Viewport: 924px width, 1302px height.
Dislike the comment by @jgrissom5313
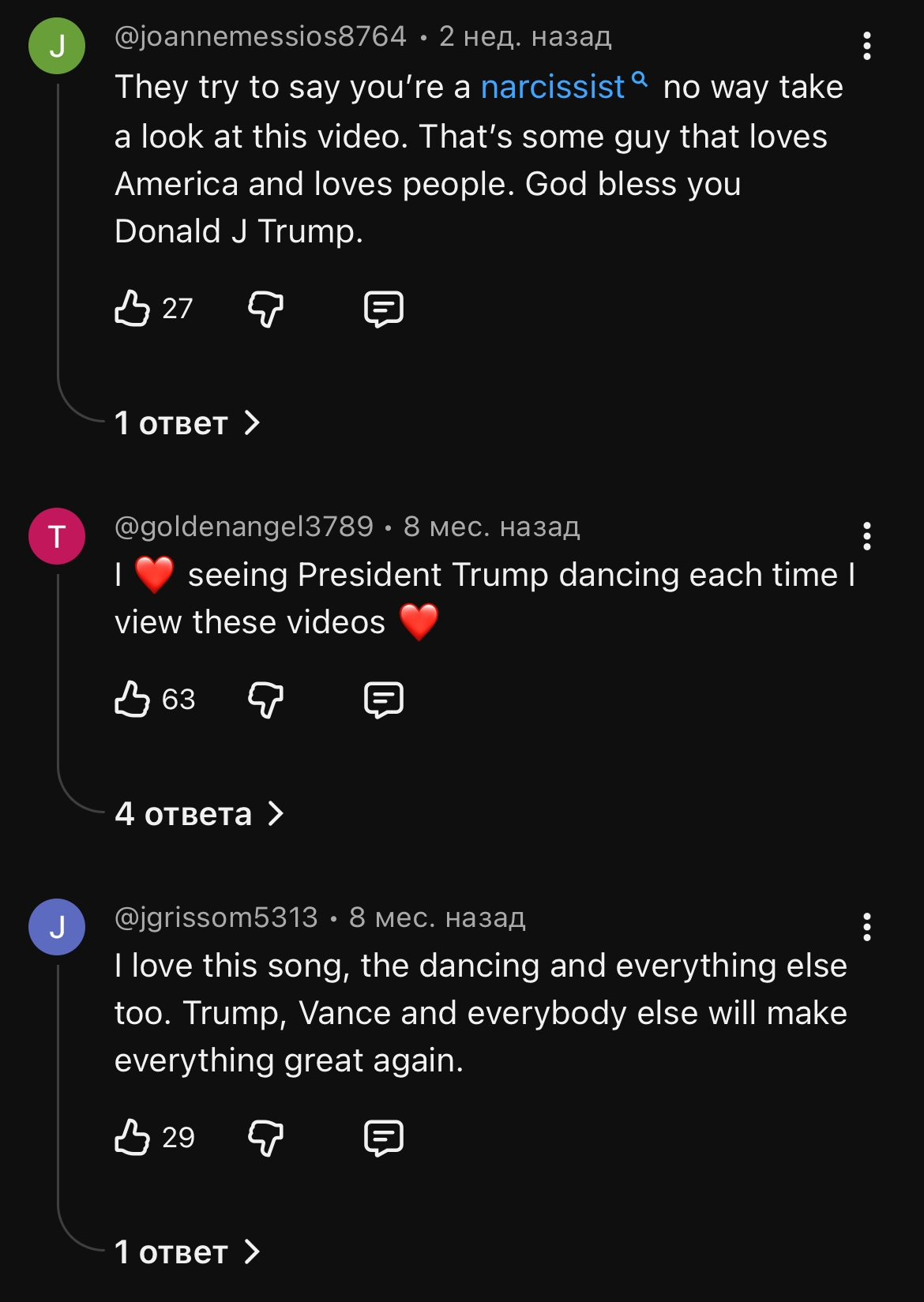[x=265, y=1137]
